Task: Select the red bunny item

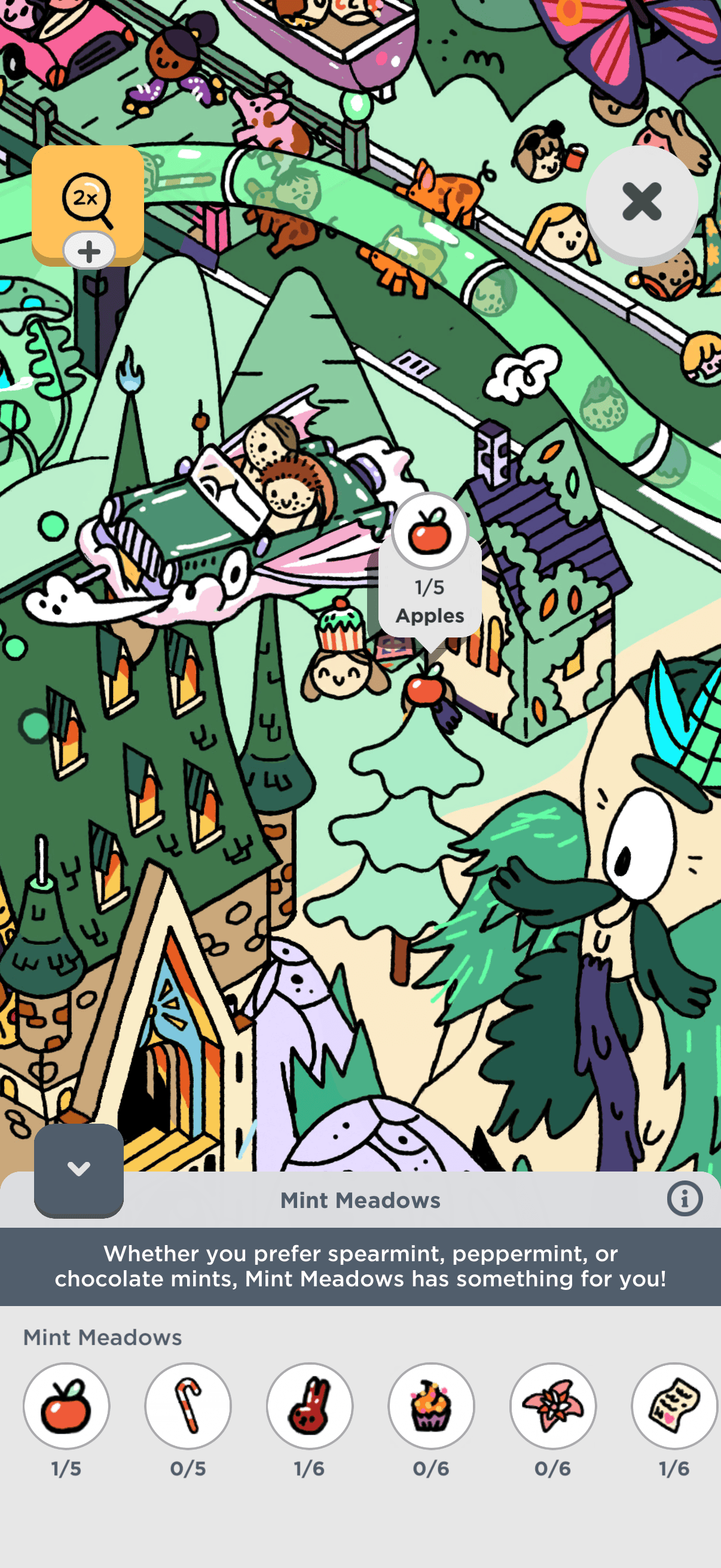Action: coord(310,1406)
